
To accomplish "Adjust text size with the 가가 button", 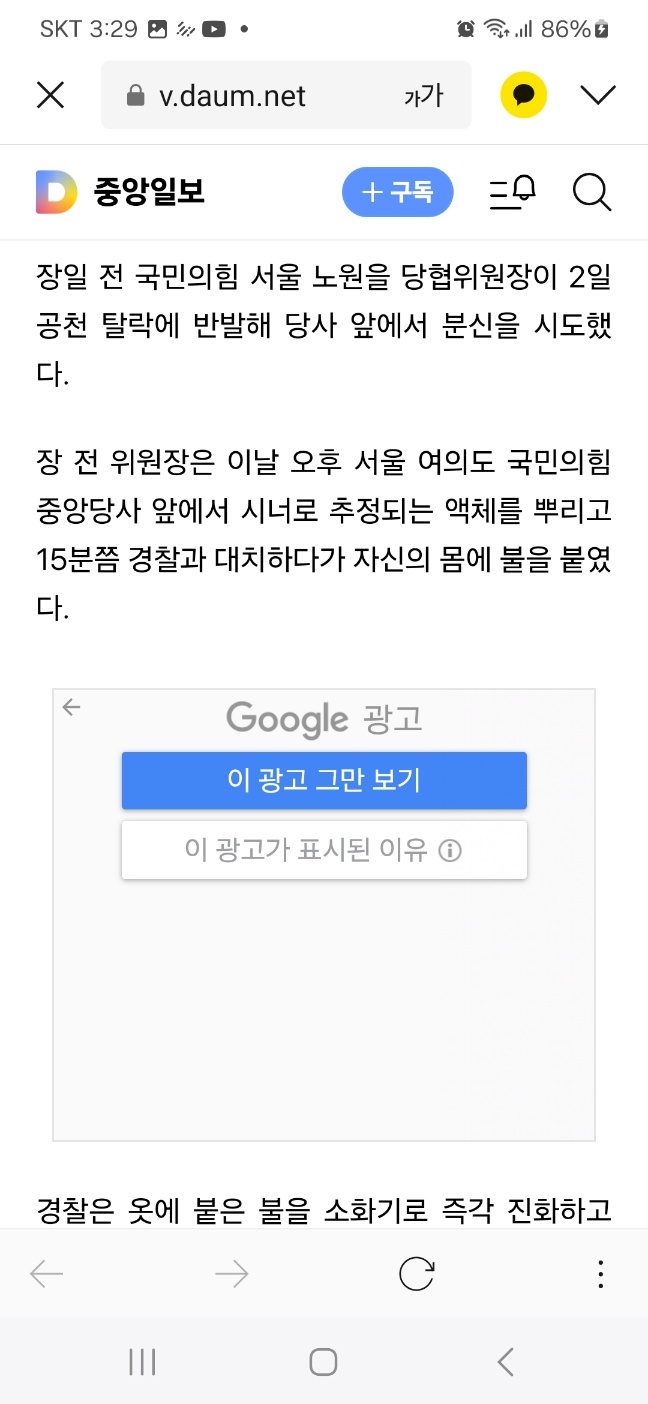I will [423, 95].
